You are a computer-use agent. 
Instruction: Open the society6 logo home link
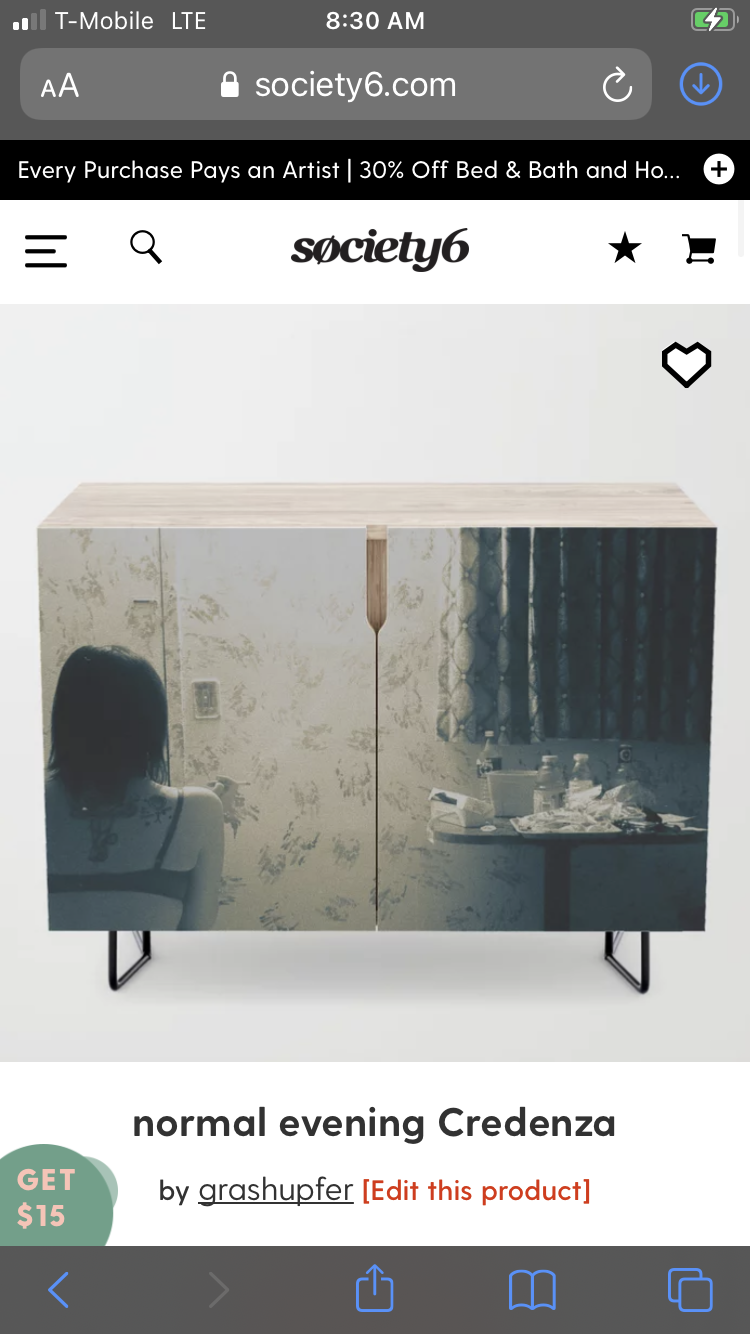(380, 249)
